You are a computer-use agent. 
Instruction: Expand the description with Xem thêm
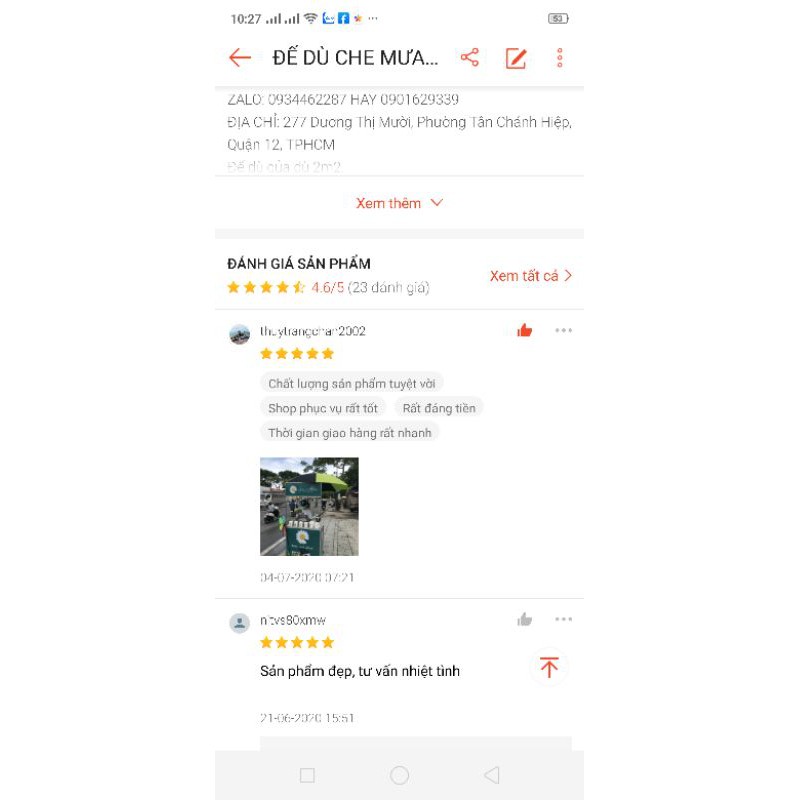pyautogui.click(x=399, y=203)
